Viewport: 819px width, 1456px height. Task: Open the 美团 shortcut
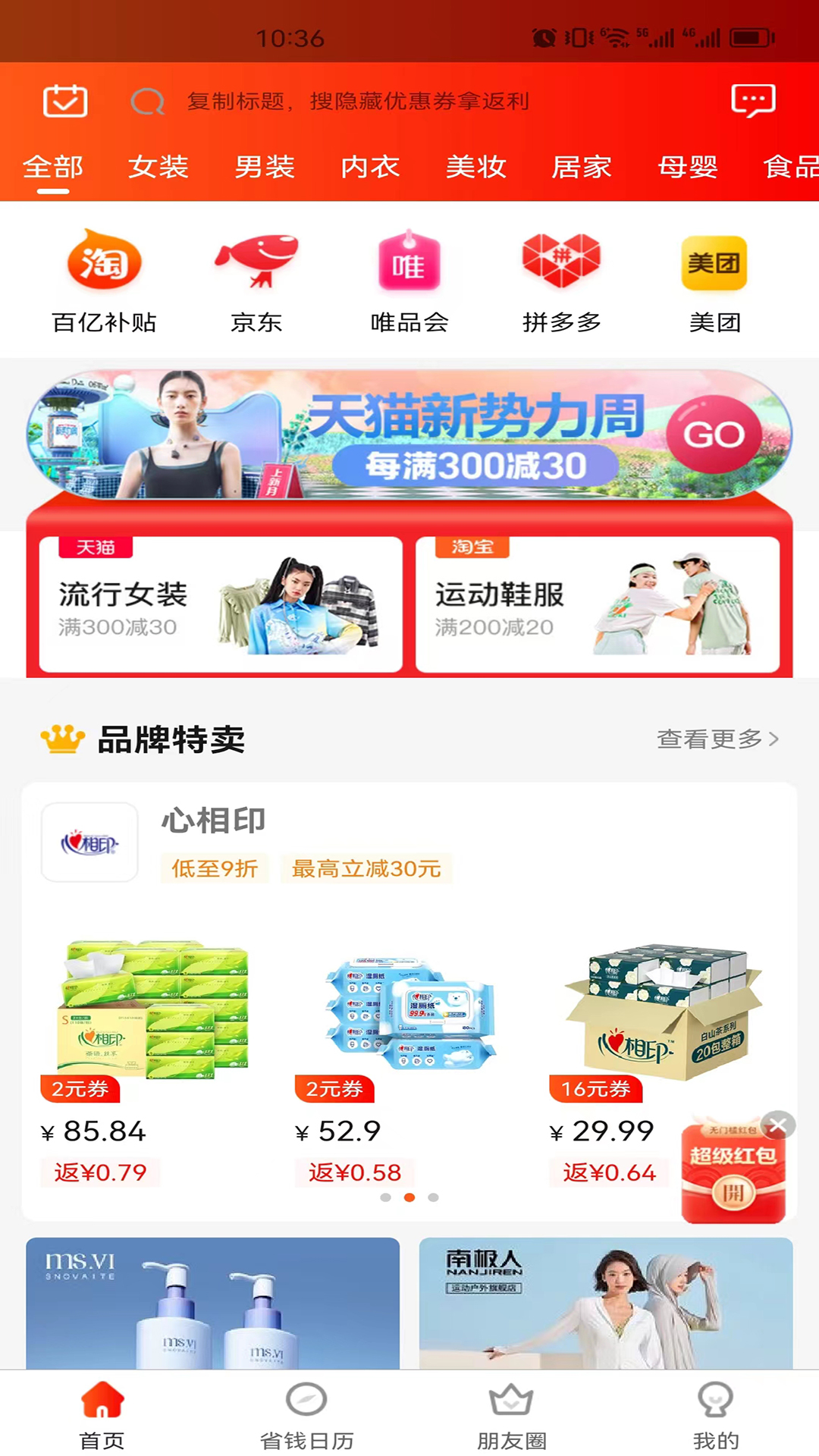(x=714, y=281)
